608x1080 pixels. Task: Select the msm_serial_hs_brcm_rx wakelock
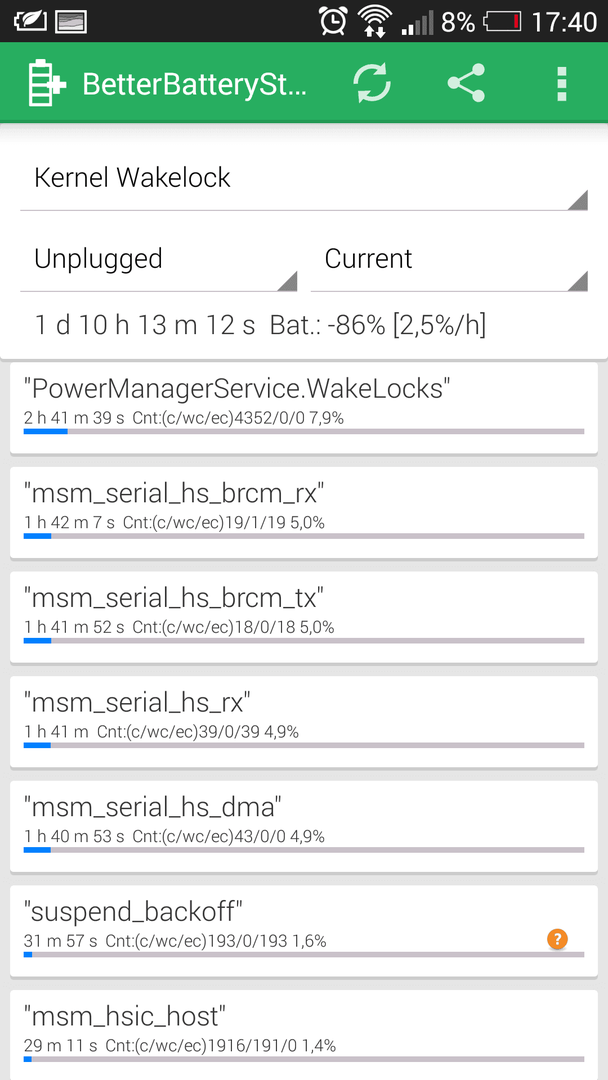[304, 513]
